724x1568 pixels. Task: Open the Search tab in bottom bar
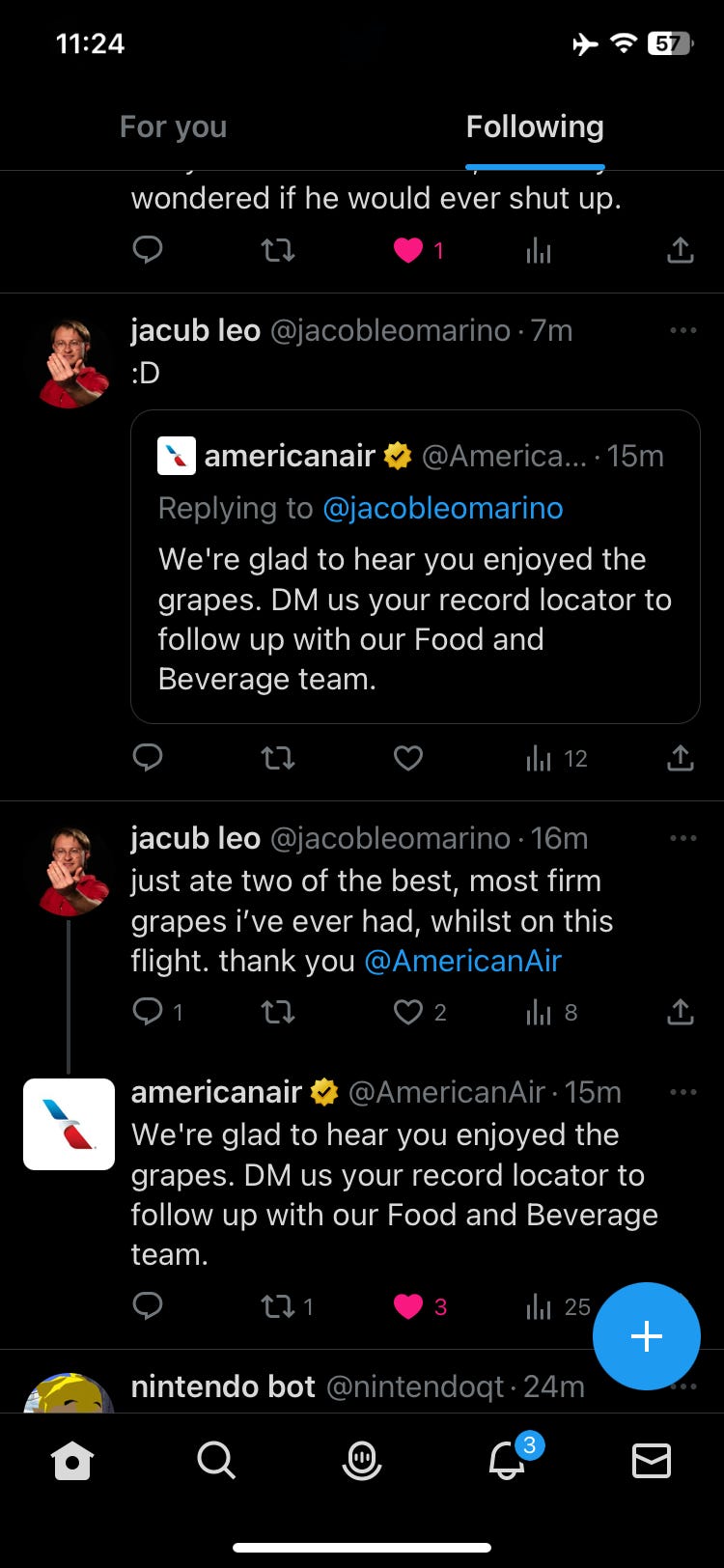(216, 1460)
